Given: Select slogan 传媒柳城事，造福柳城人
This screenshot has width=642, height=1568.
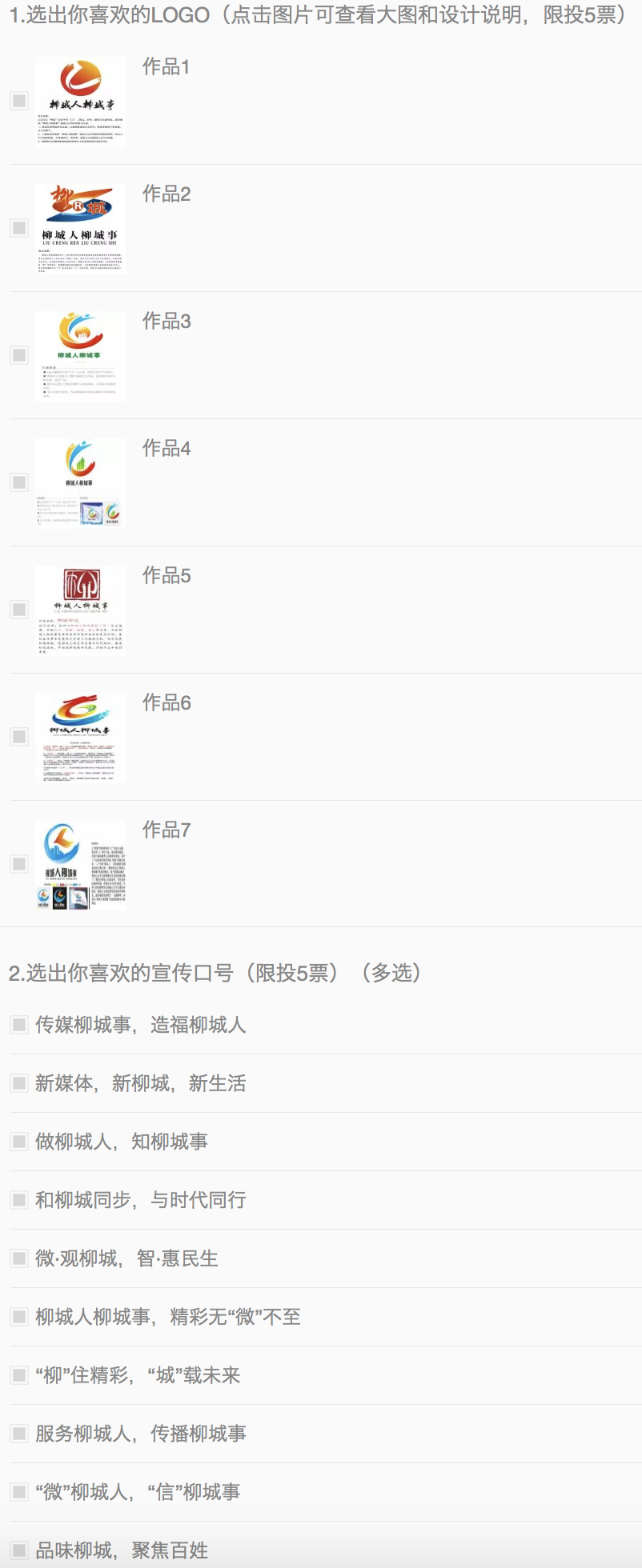Looking at the screenshot, I should tap(19, 1025).
